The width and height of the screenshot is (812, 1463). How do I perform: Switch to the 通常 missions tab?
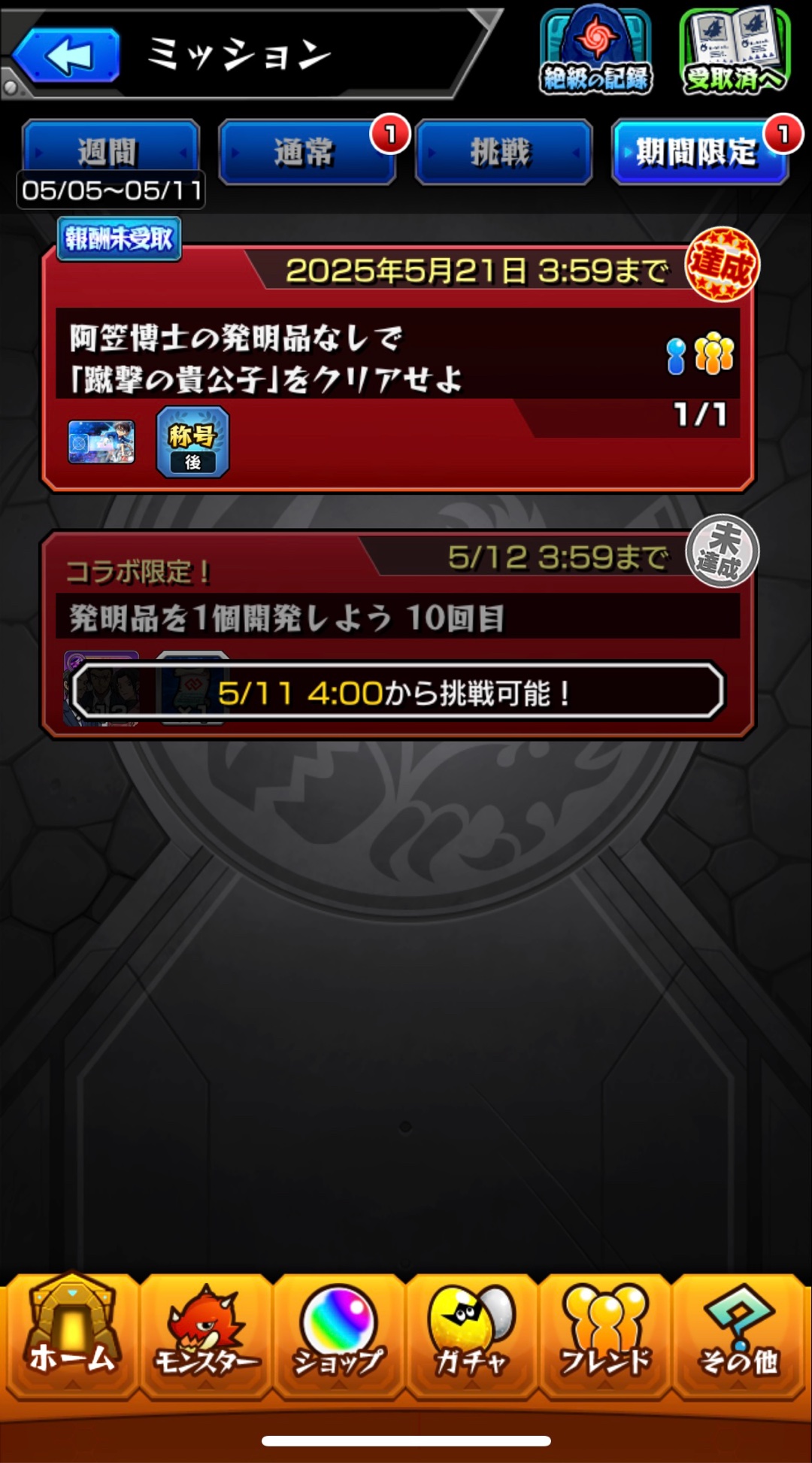(x=307, y=151)
